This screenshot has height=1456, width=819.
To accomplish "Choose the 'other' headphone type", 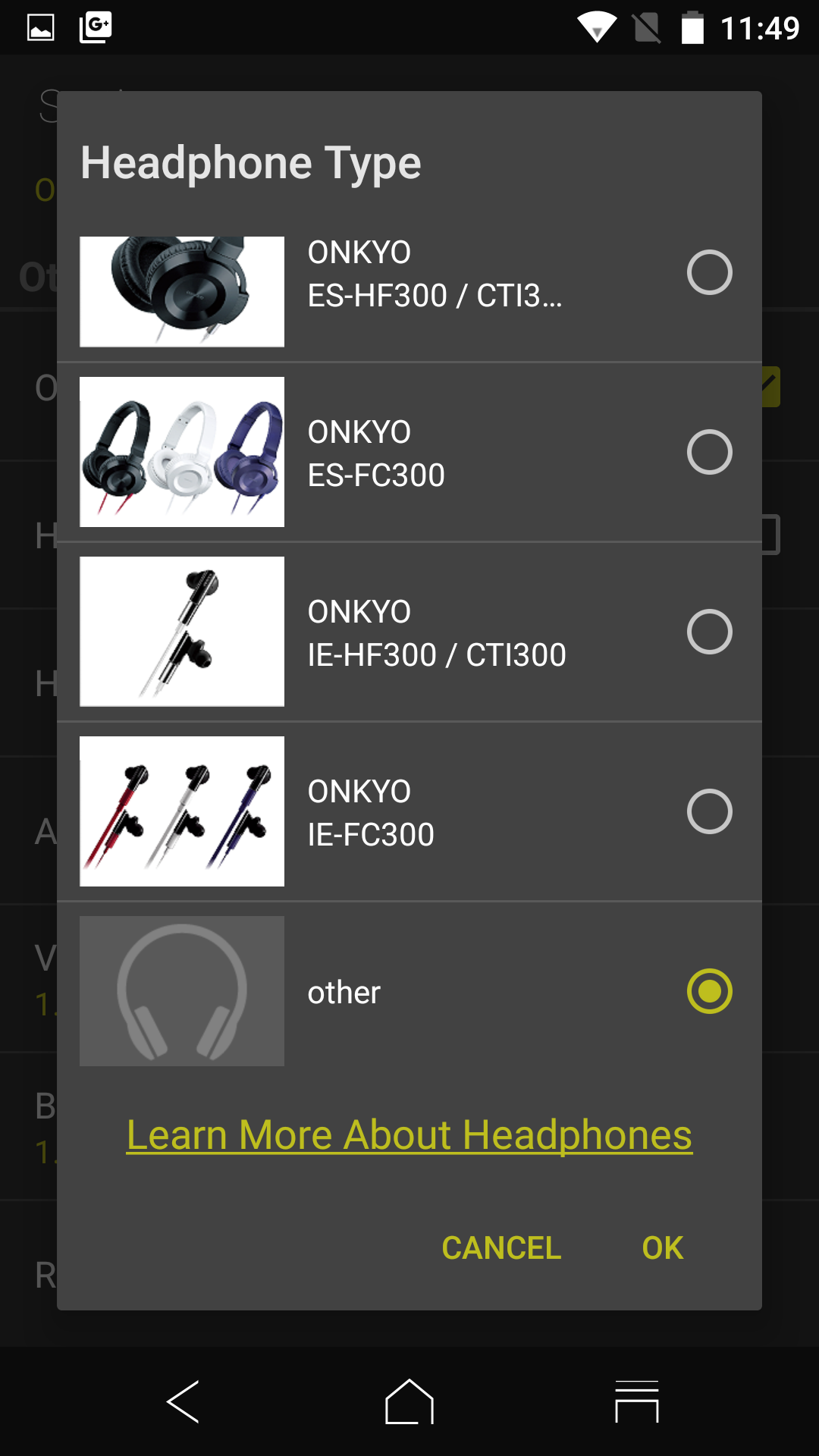I will tap(709, 991).
